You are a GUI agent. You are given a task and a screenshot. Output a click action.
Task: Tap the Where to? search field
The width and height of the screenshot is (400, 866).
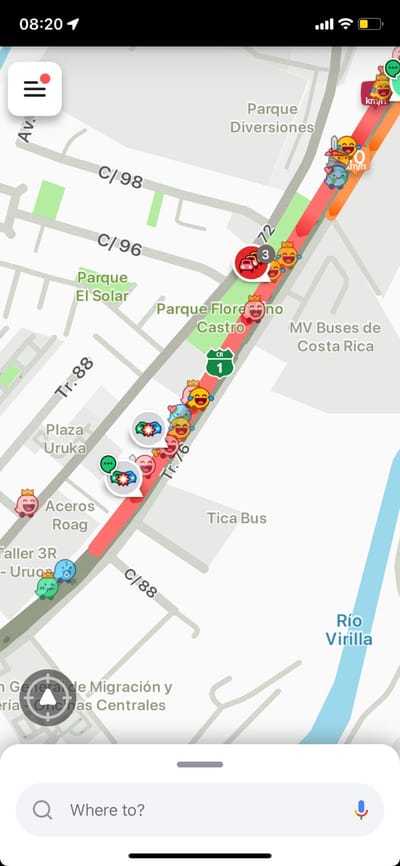click(200, 810)
